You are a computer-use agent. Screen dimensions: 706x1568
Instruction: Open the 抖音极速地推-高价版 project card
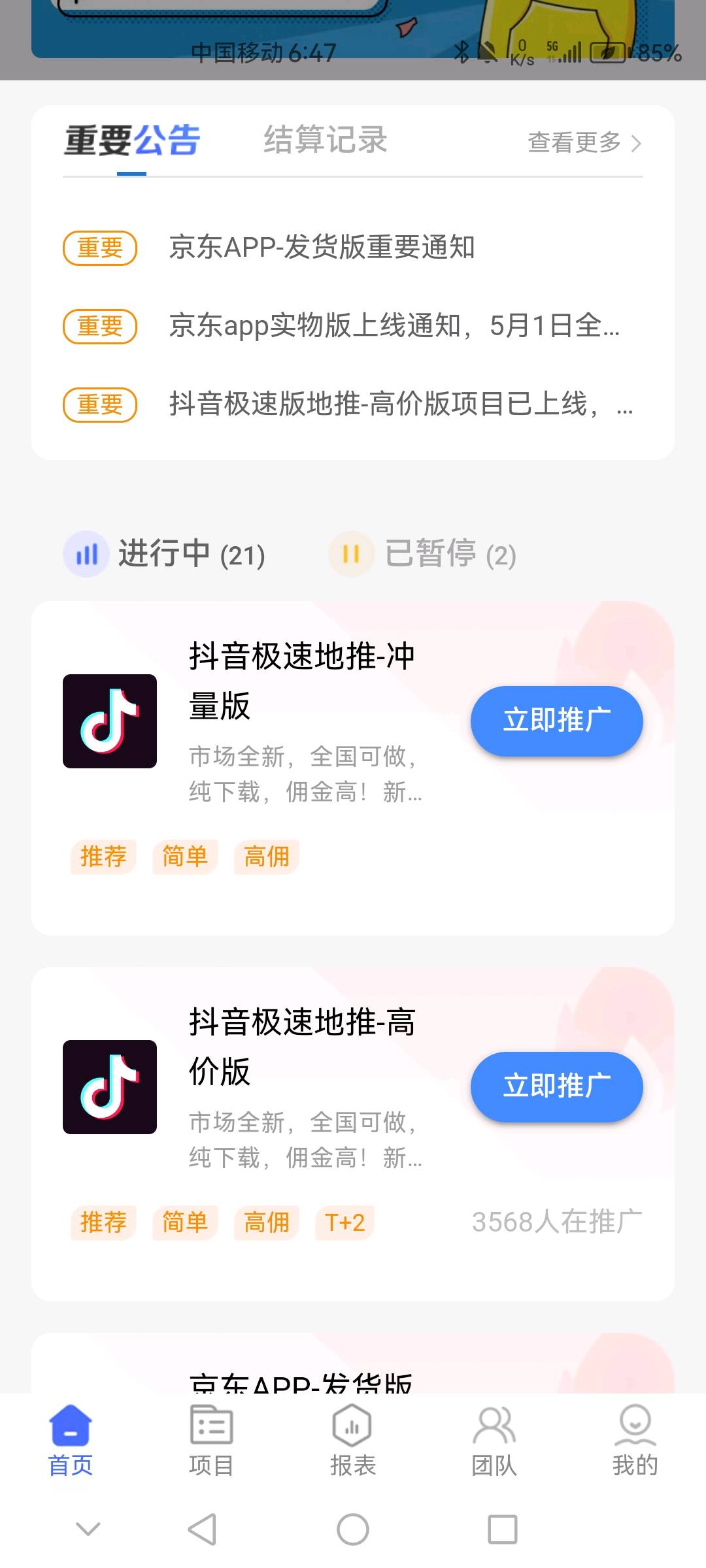[x=302, y=1047]
